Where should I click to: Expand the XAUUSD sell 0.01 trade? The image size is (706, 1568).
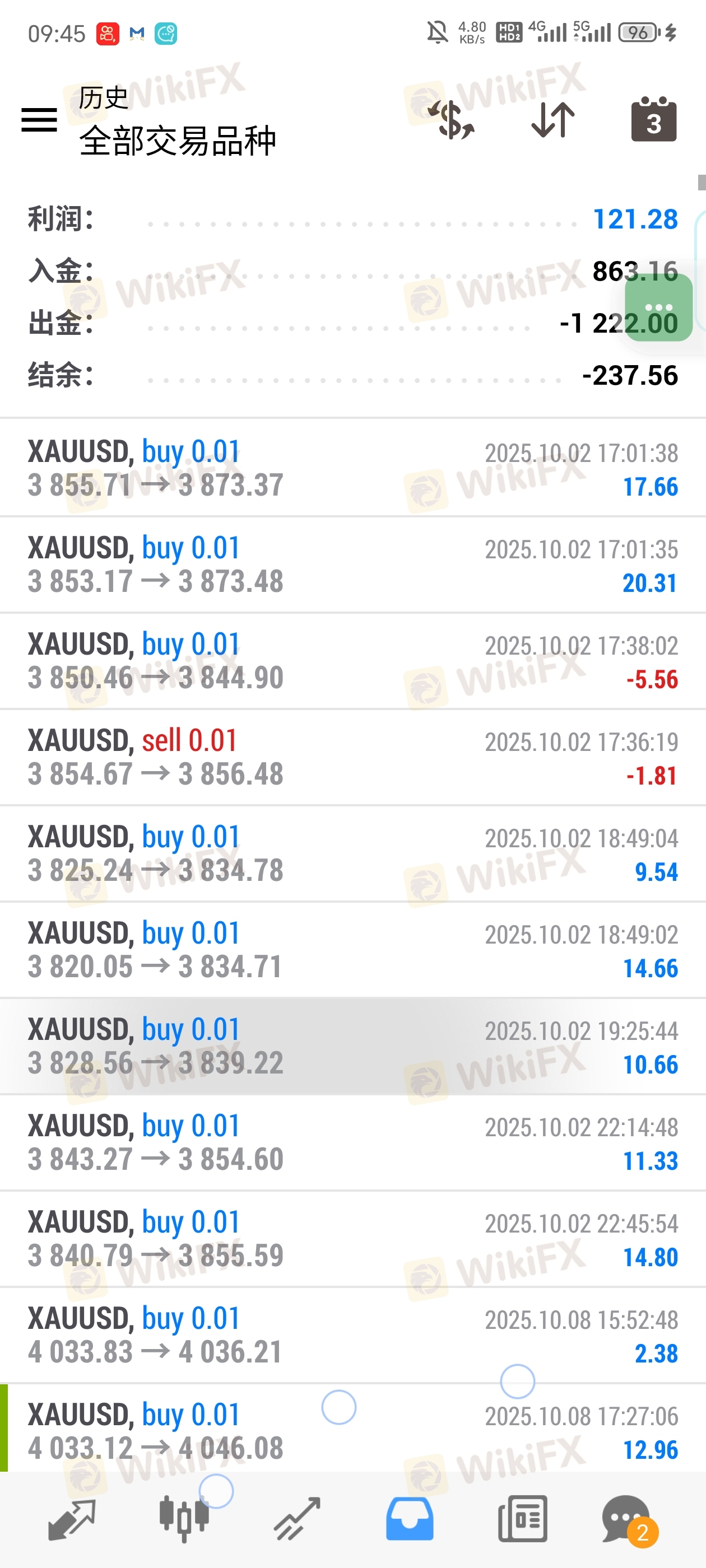coord(352,757)
